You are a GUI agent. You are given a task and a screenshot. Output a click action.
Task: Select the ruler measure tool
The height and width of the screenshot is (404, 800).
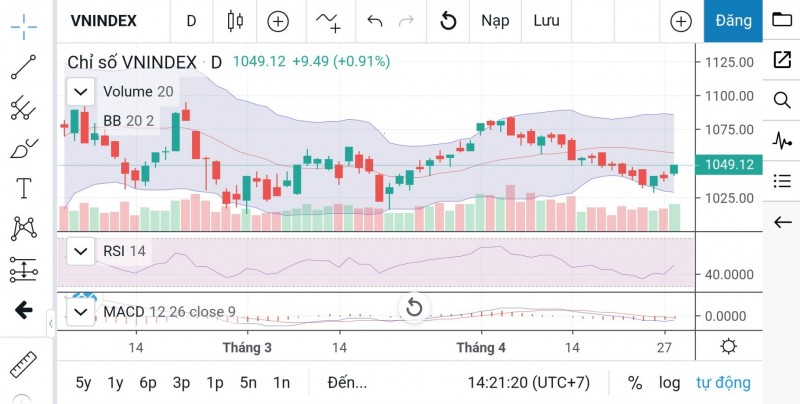click(x=22, y=363)
